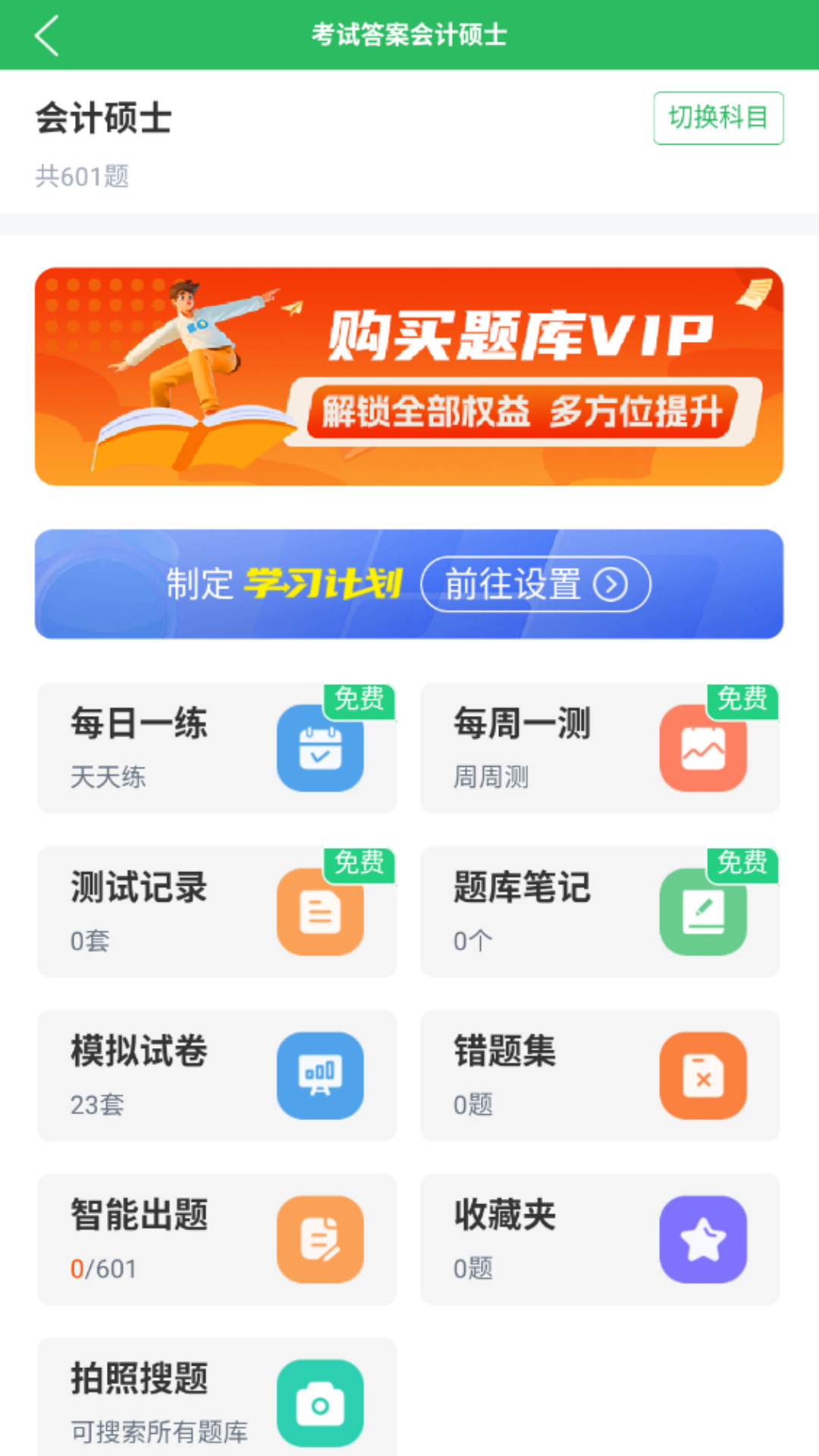Open the Favorites star icon
This screenshot has width=819, height=1456.
click(704, 1239)
